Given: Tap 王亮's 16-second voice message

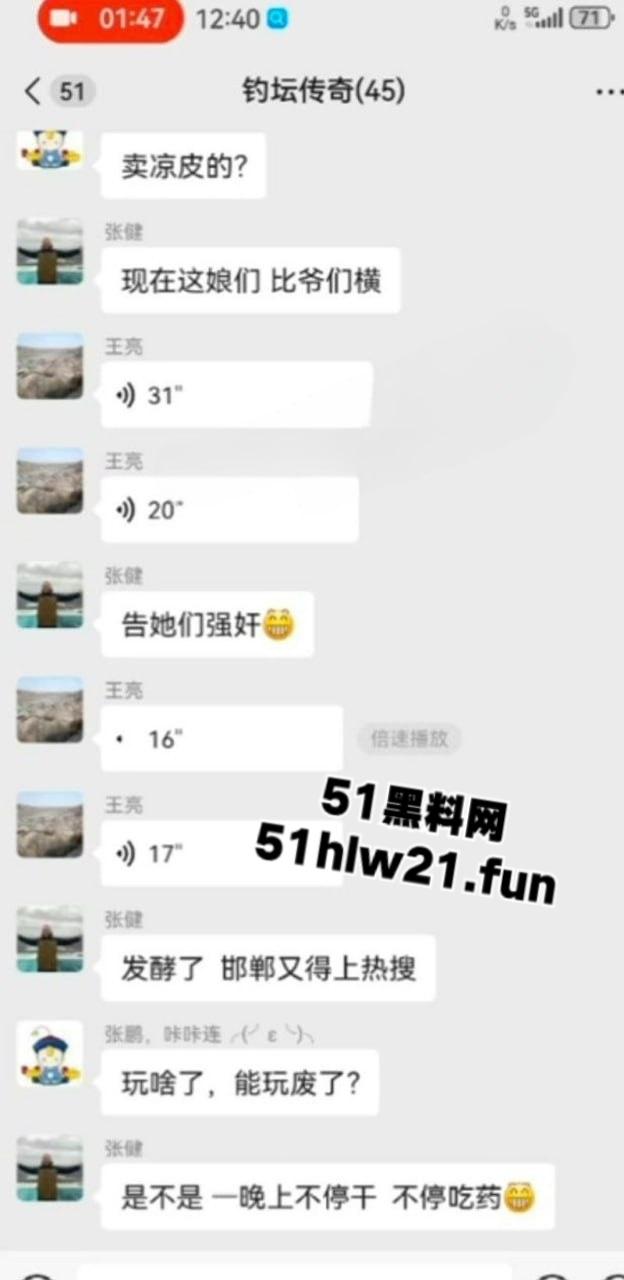Looking at the screenshot, I should pyautogui.click(x=221, y=739).
